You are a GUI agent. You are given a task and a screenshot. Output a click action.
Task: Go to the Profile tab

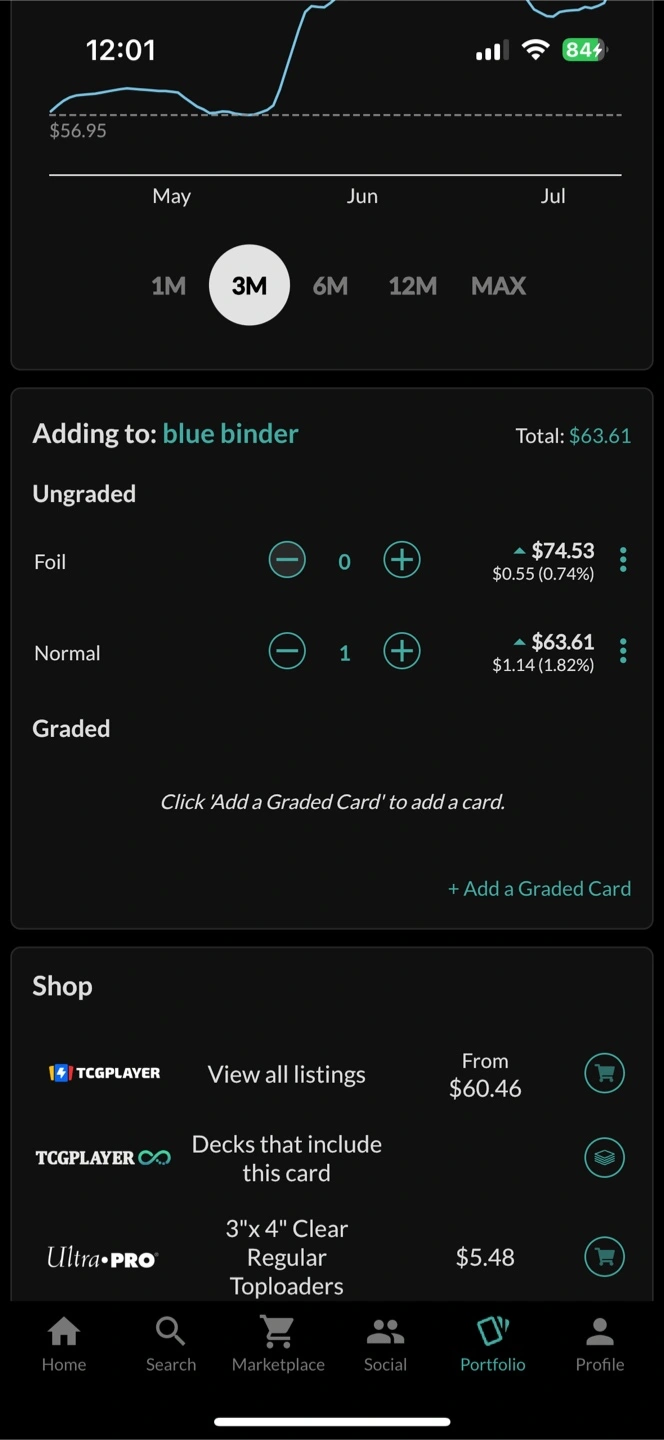point(600,1343)
